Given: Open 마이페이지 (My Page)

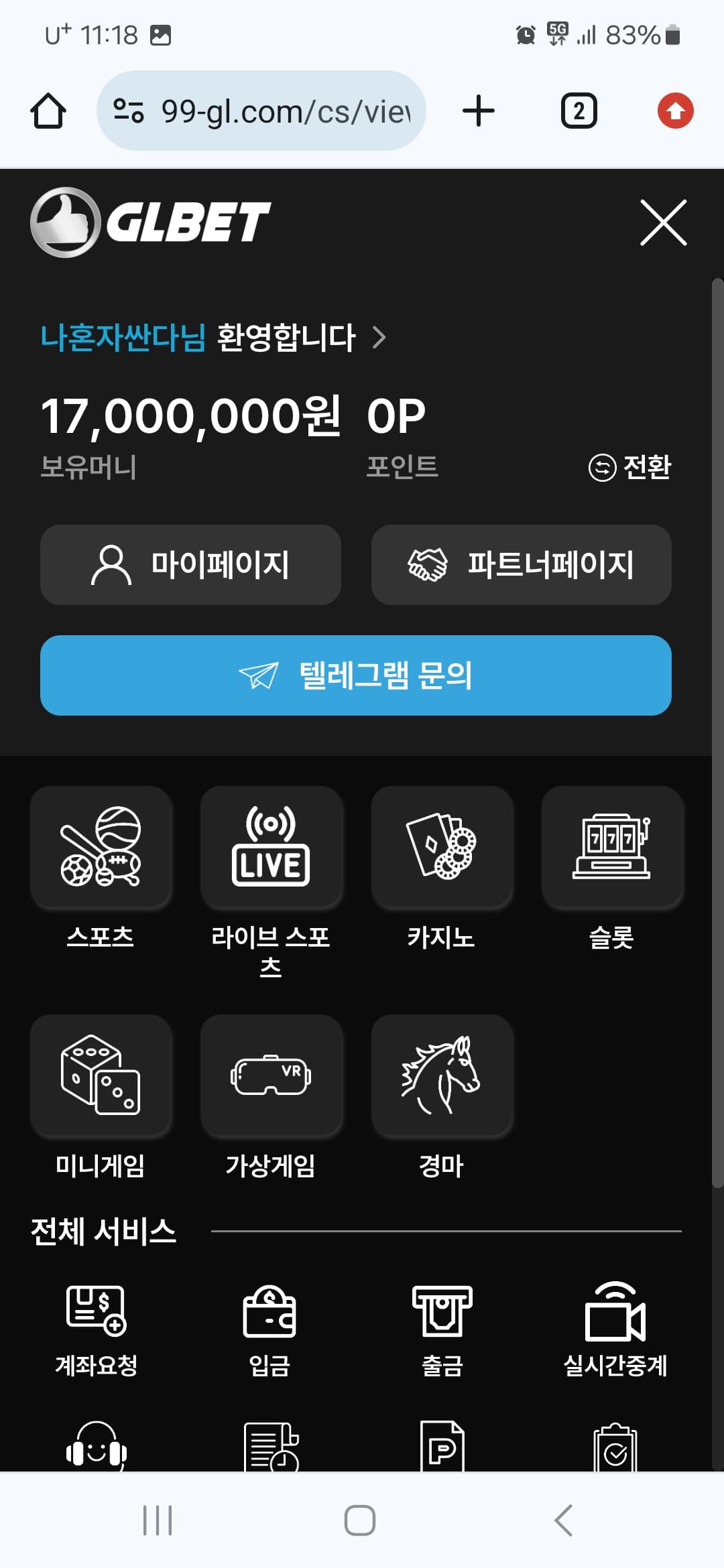Looking at the screenshot, I should [x=190, y=564].
